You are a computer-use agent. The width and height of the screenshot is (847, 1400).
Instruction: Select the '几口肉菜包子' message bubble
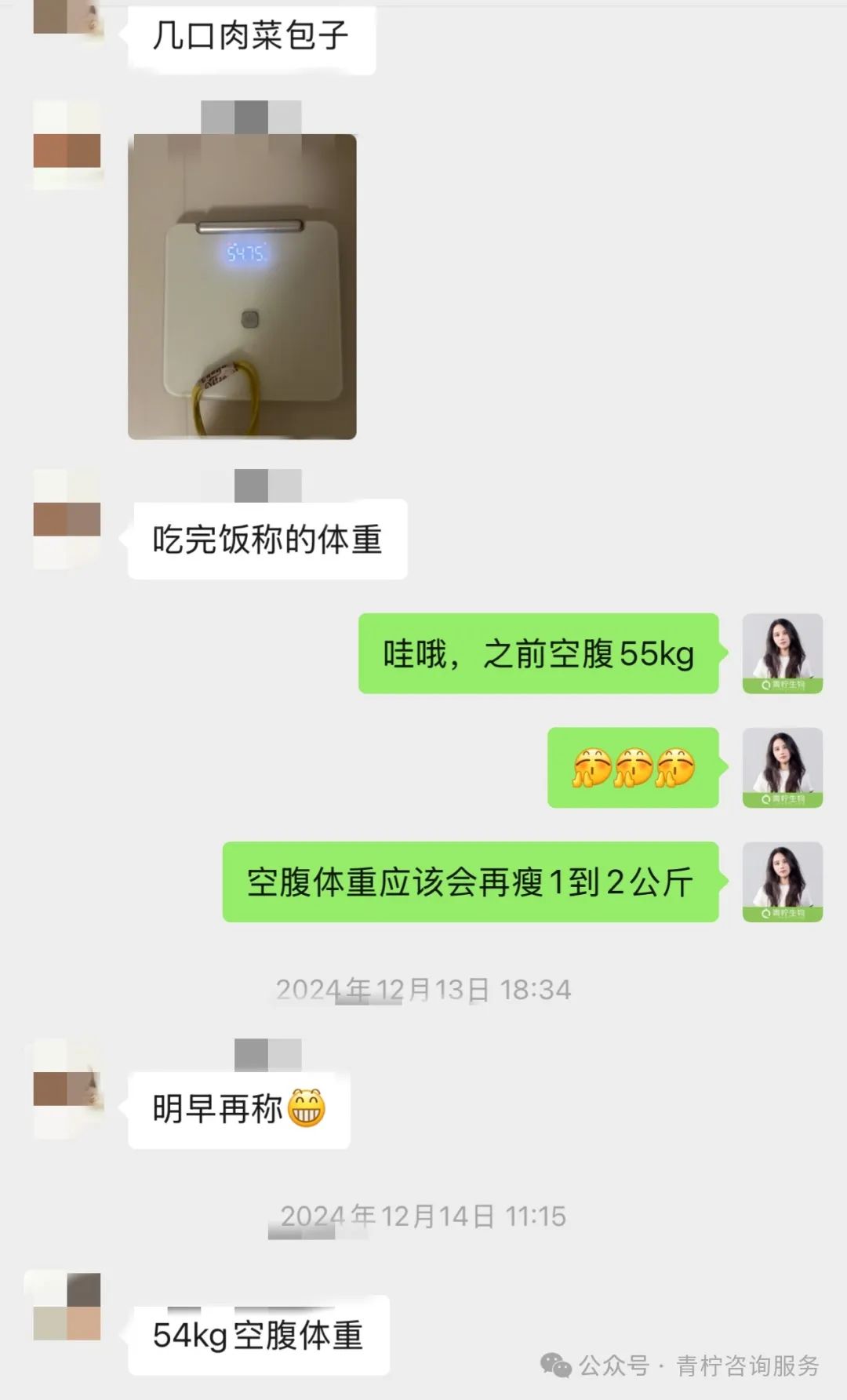(x=251, y=35)
